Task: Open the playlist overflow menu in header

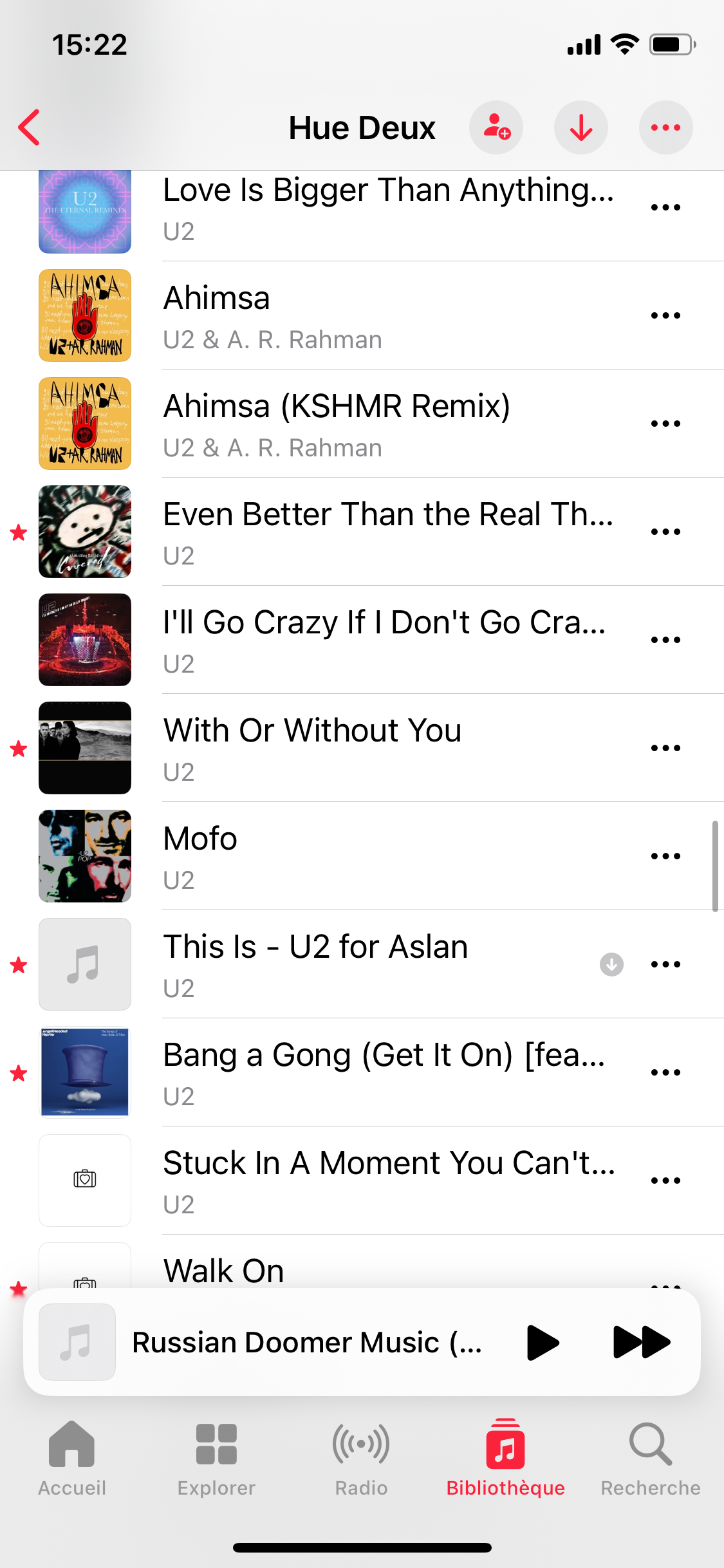Action: pos(666,127)
